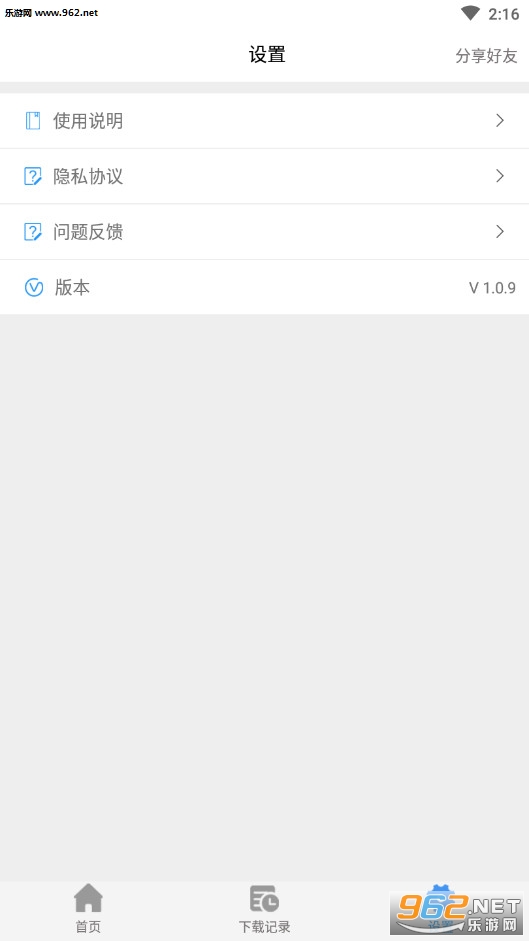Open 问题反馈 to send feedback
The height and width of the screenshot is (941, 529).
(x=264, y=232)
